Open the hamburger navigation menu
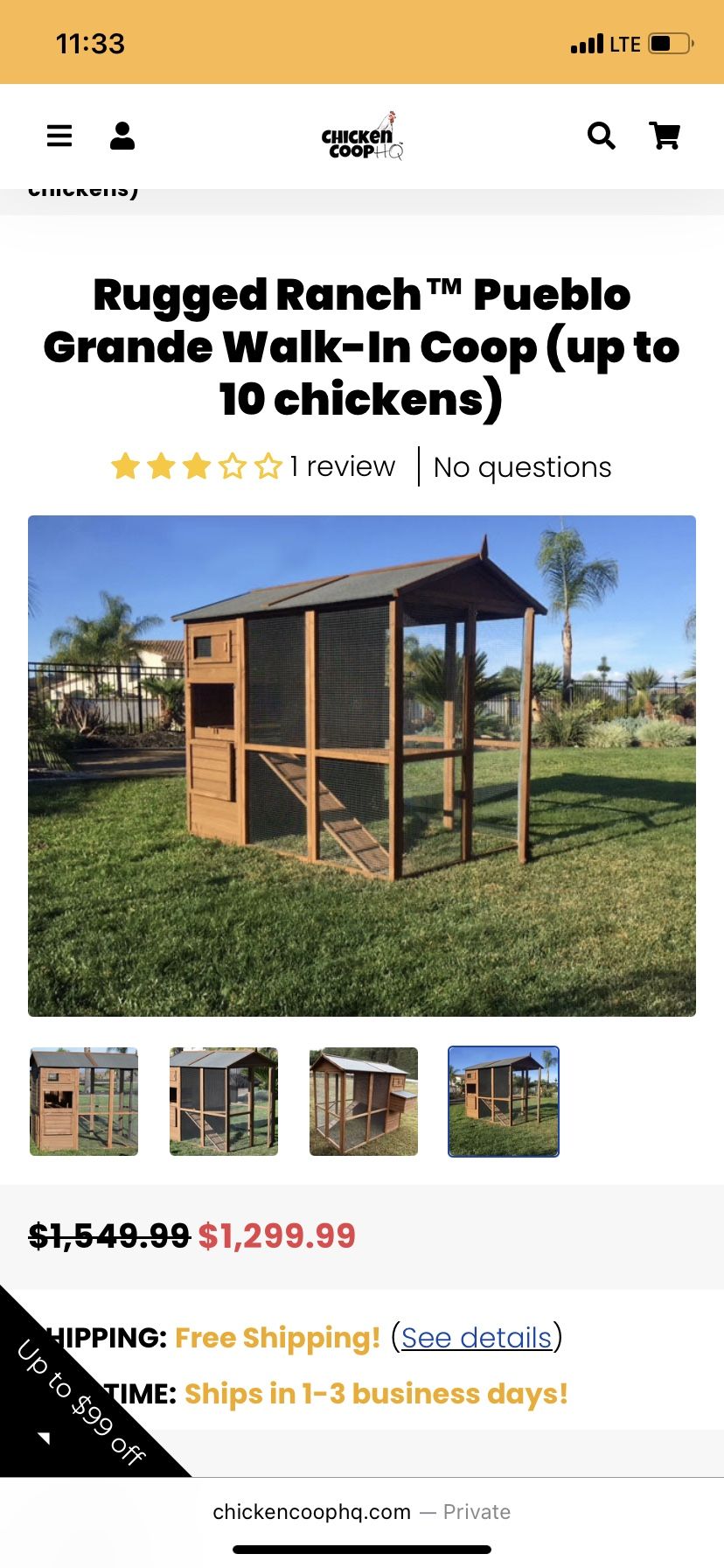Screen dimensions: 724x1568 click(x=59, y=136)
